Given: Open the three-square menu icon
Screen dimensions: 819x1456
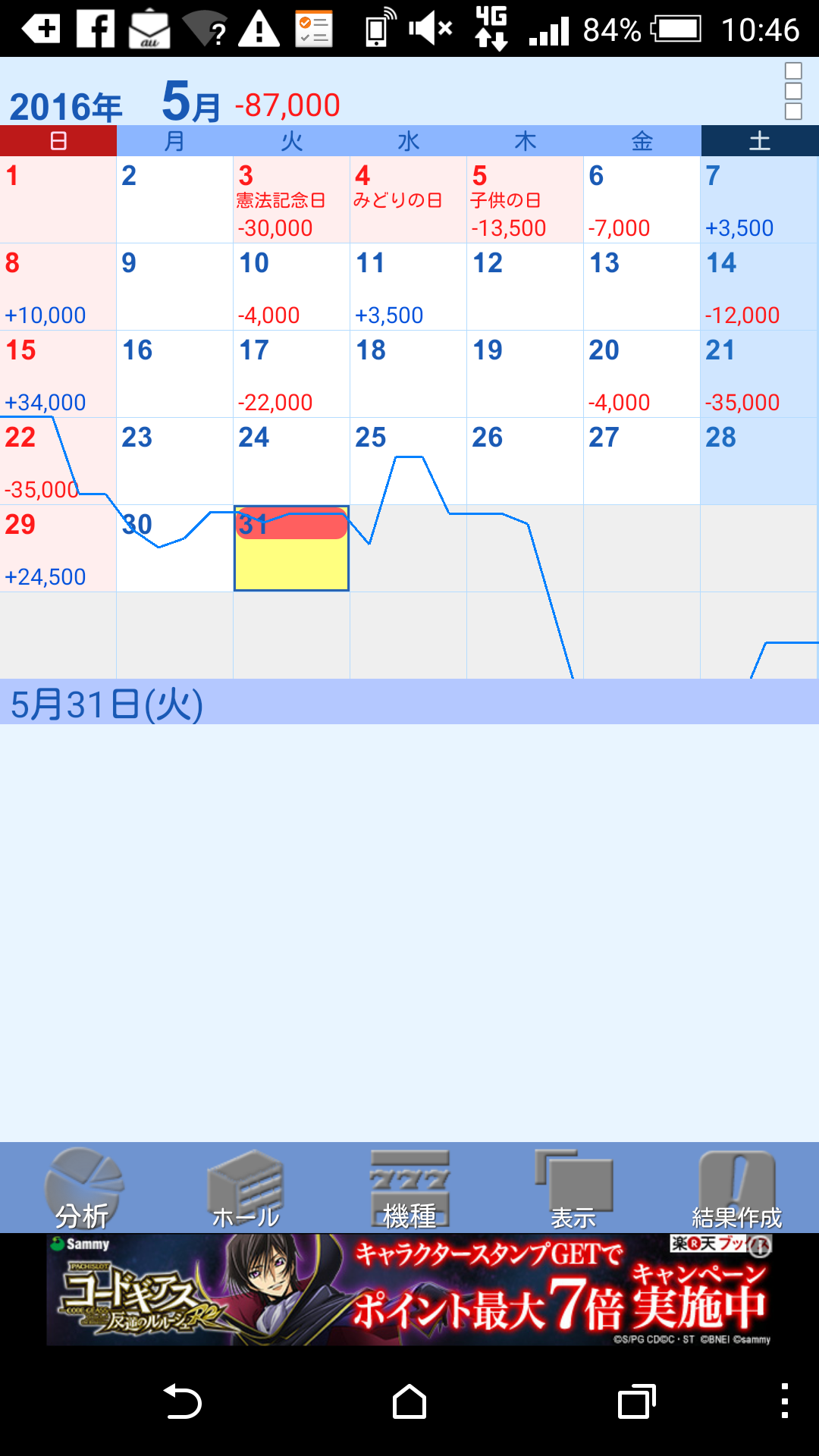Looking at the screenshot, I should [793, 91].
